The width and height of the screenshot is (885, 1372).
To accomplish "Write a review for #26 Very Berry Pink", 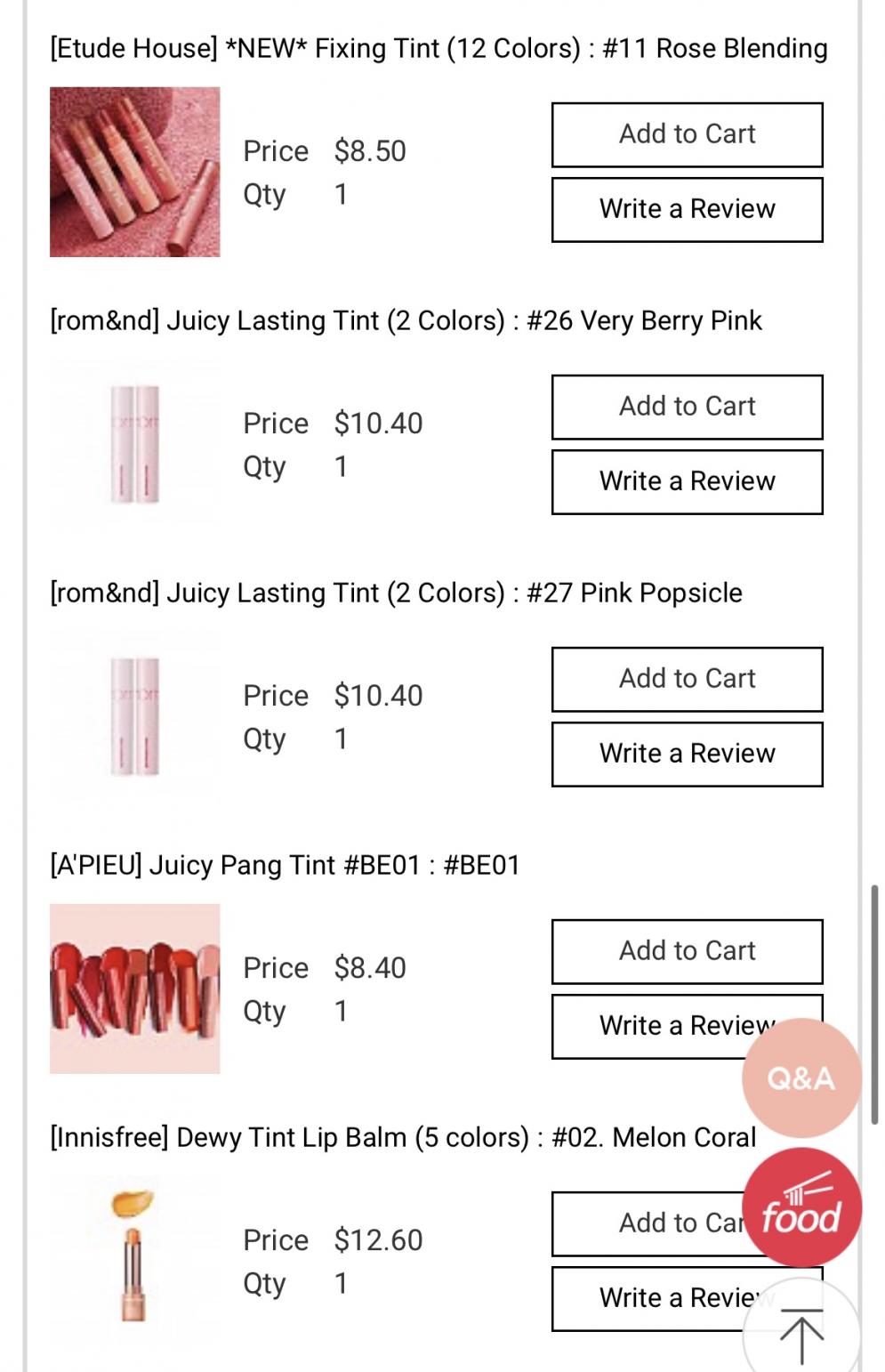I will pos(687,482).
